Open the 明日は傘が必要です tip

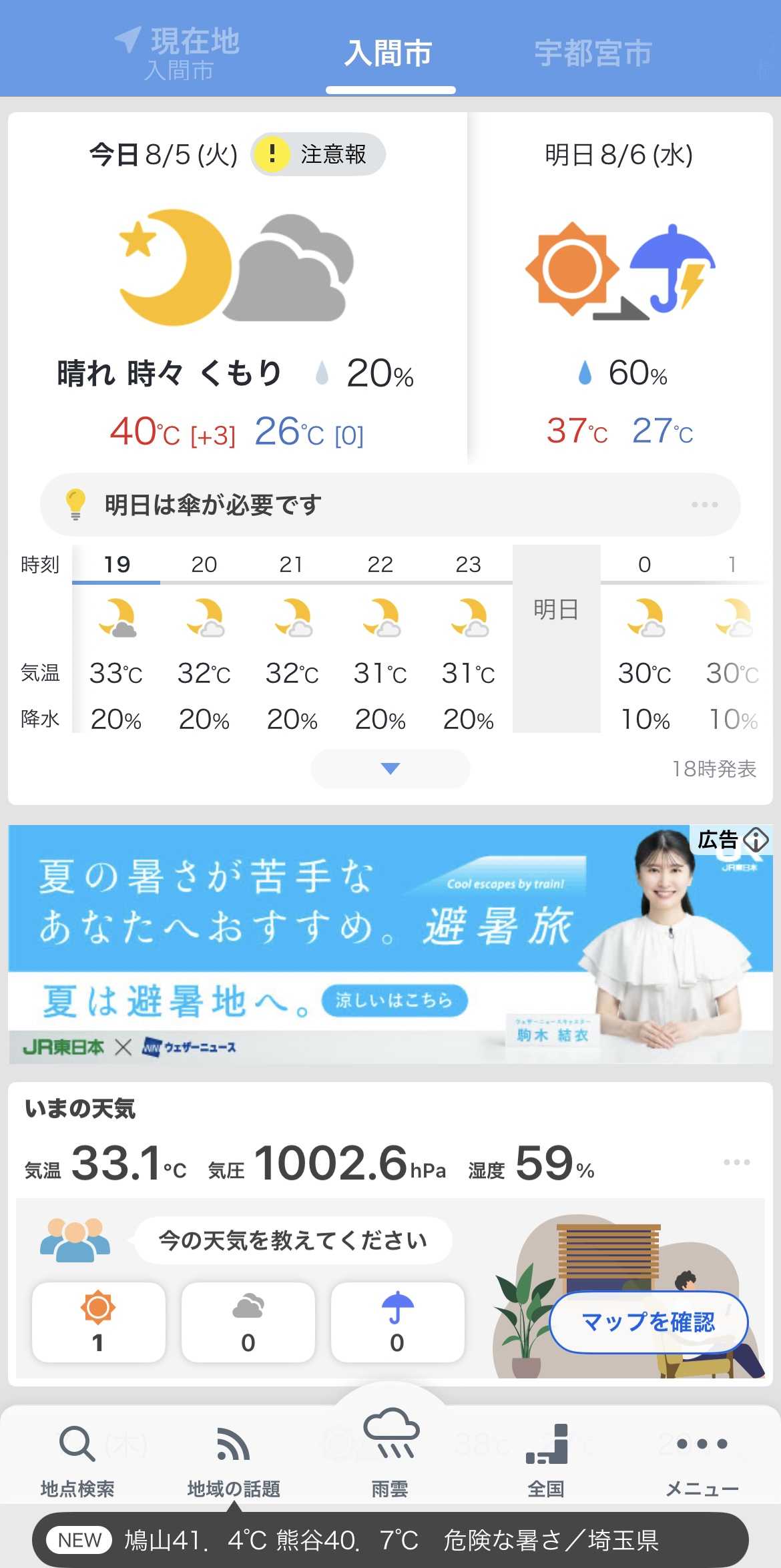click(390, 505)
